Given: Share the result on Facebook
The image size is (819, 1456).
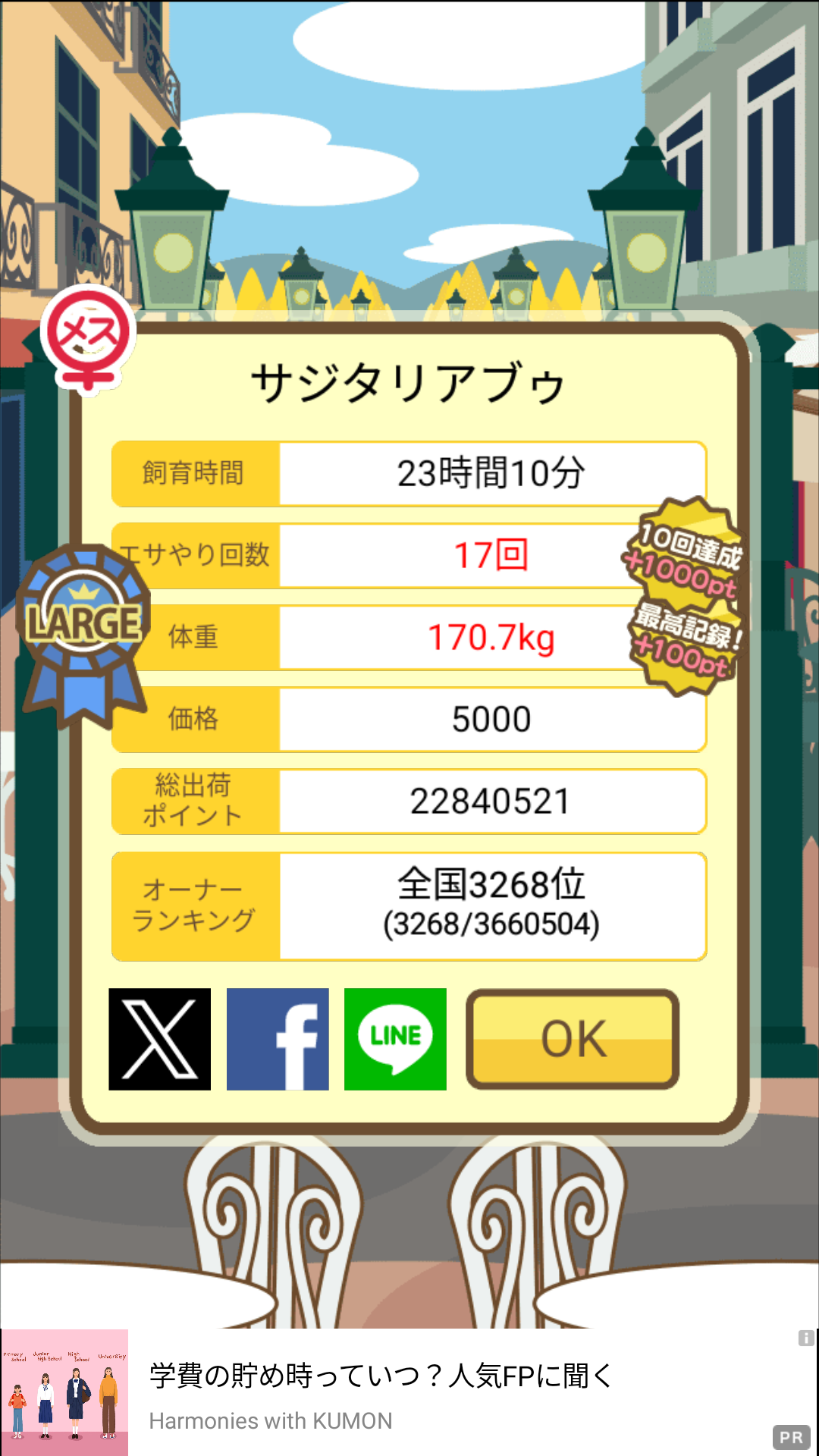Looking at the screenshot, I should click(x=278, y=1039).
